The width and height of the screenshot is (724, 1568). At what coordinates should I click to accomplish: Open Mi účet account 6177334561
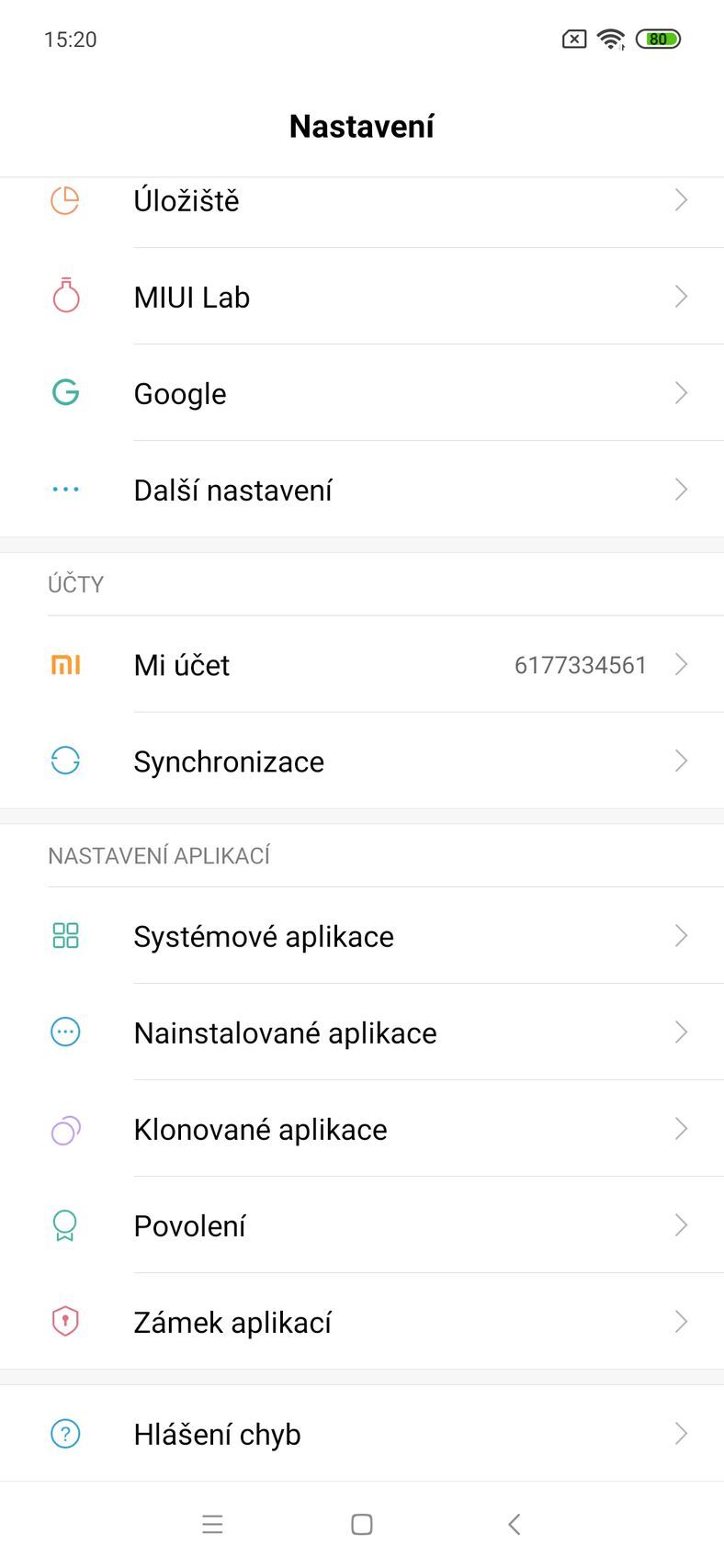(x=362, y=664)
